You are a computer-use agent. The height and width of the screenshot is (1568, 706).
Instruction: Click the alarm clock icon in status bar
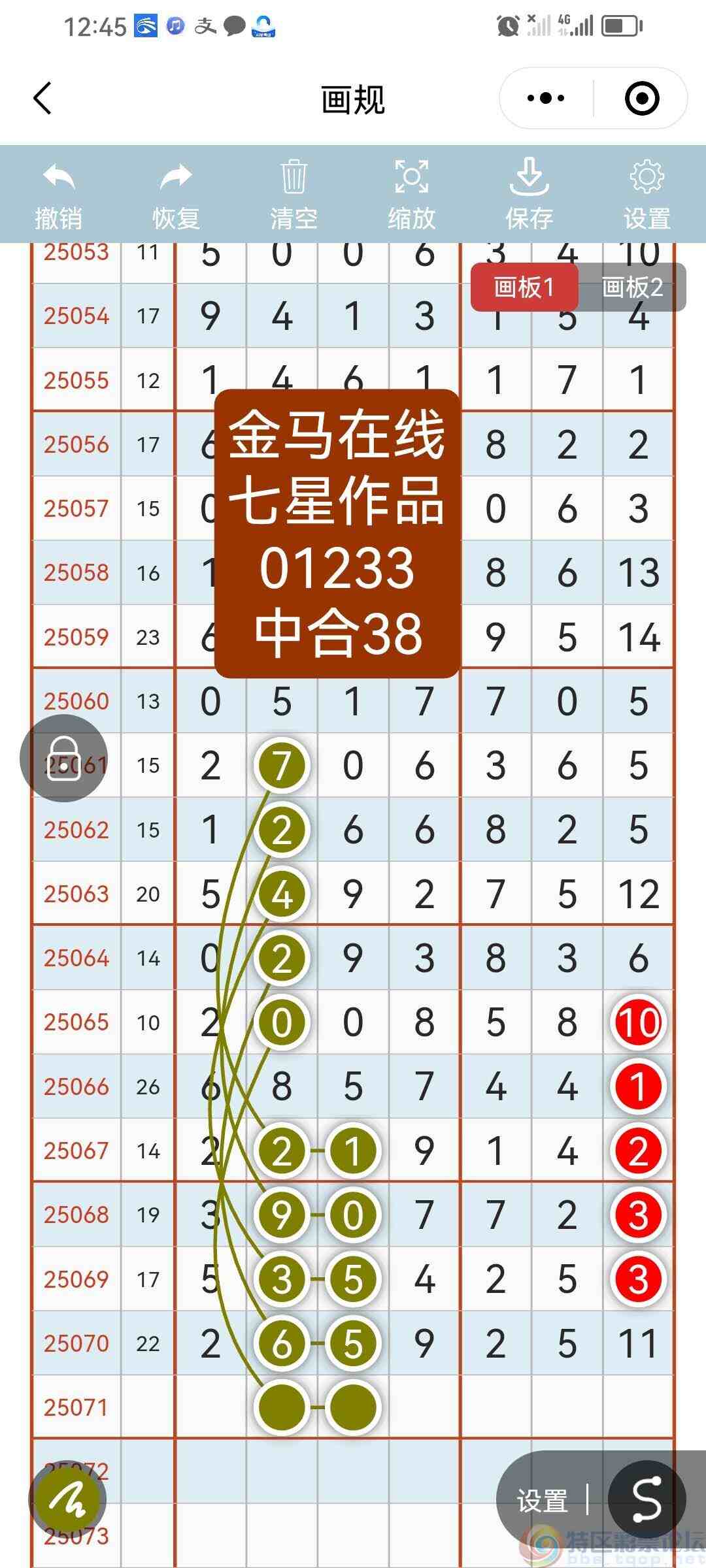pyautogui.click(x=509, y=26)
